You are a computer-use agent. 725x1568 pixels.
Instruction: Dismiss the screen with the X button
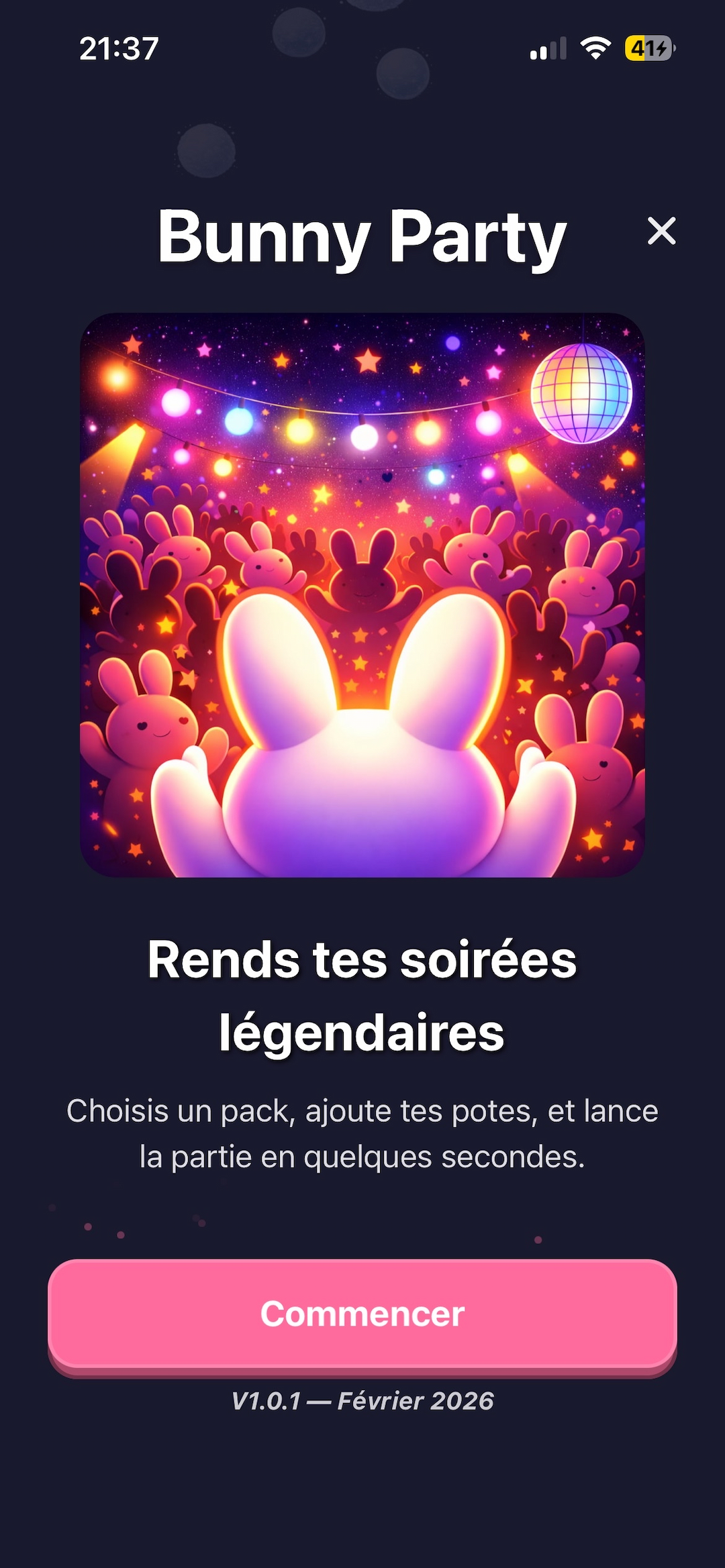pyautogui.click(x=661, y=232)
